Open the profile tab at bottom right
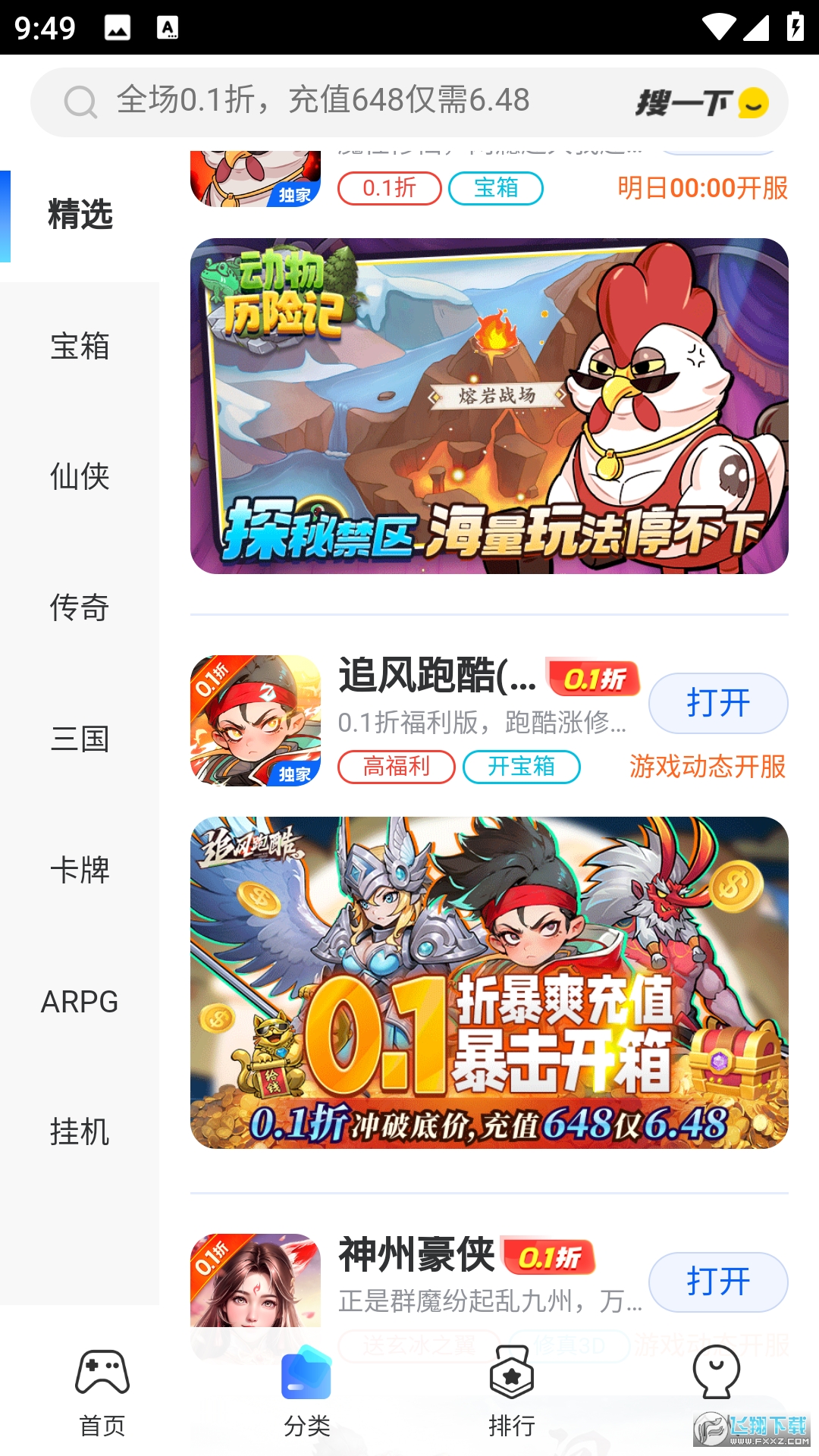This screenshot has width=819, height=1456. click(x=716, y=1374)
